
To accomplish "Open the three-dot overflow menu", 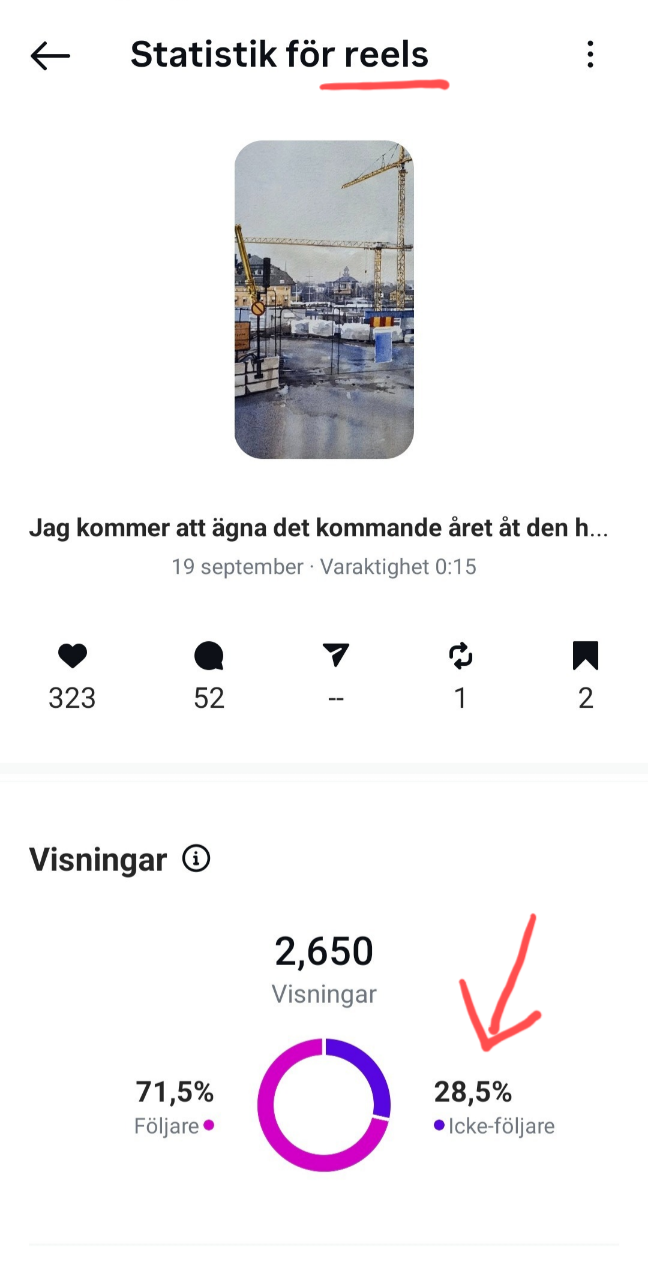I will tap(590, 55).
